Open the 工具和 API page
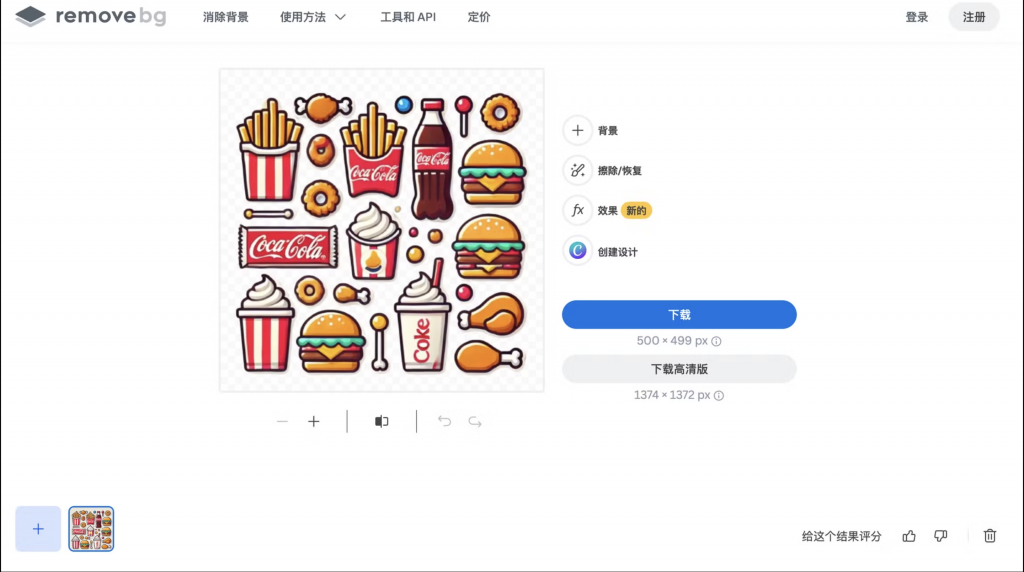Viewport: 1024px width, 572px height. 407,17
